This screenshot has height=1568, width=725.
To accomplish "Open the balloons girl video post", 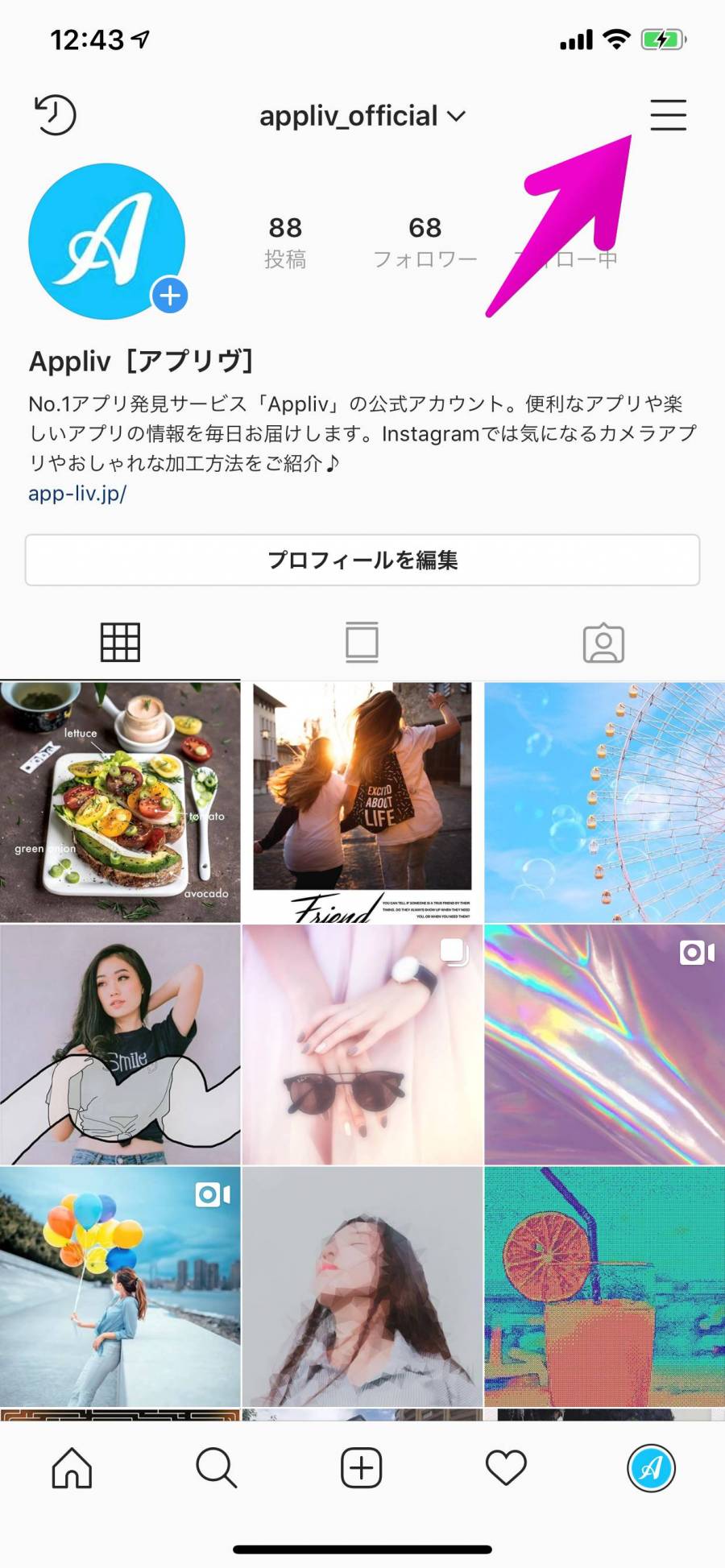I will tap(120, 1286).
